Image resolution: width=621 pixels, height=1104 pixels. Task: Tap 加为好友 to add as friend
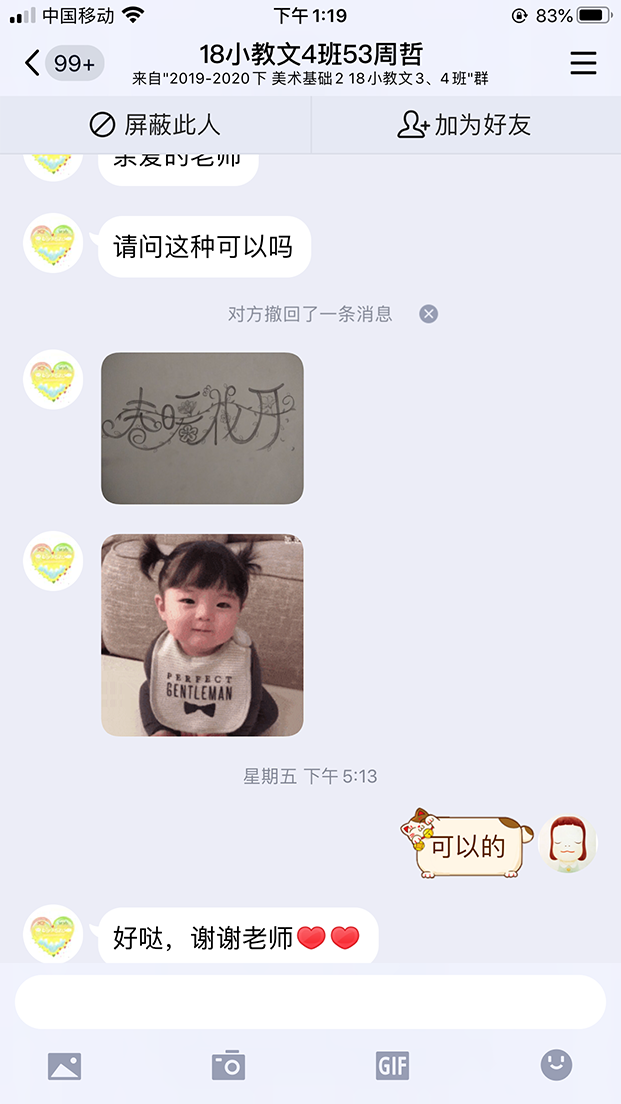[x=464, y=125]
